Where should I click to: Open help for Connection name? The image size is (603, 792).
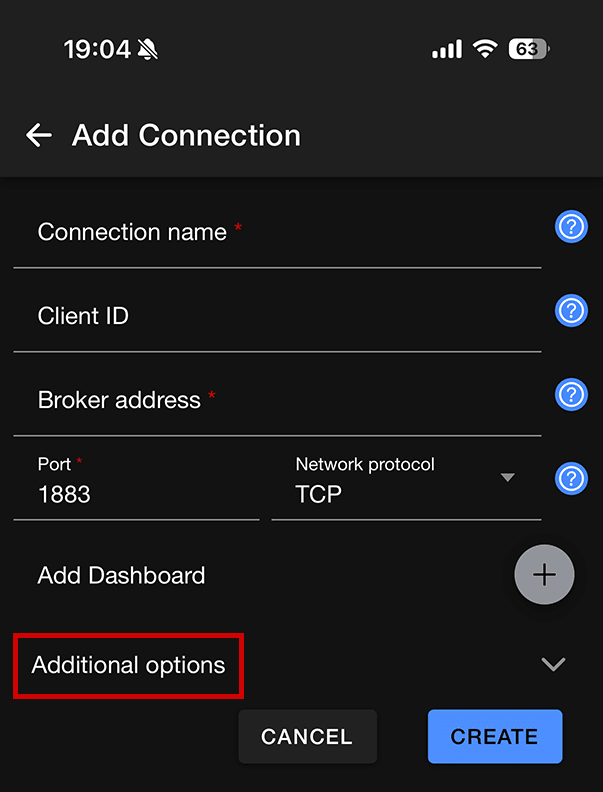(x=570, y=227)
